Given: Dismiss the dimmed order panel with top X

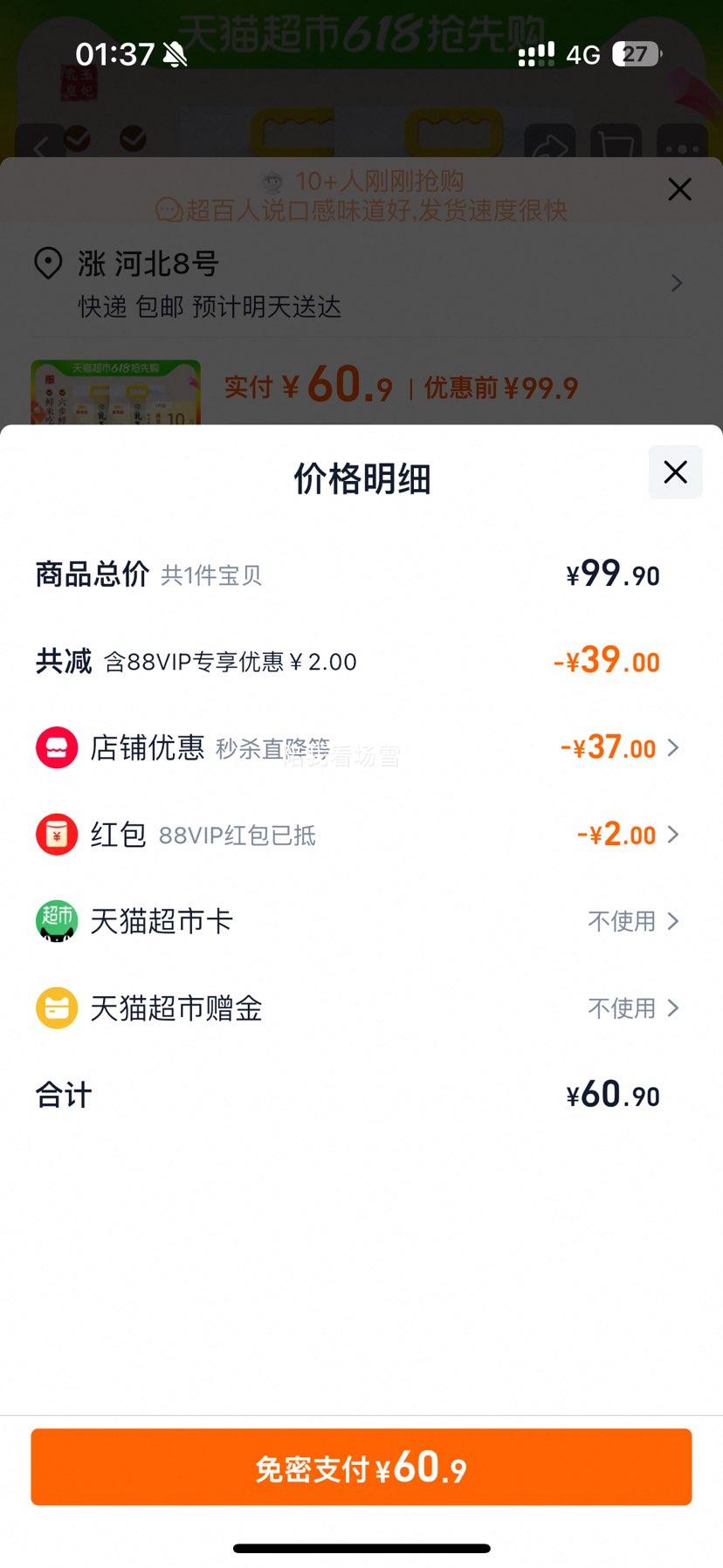Looking at the screenshot, I should pos(679,189).
